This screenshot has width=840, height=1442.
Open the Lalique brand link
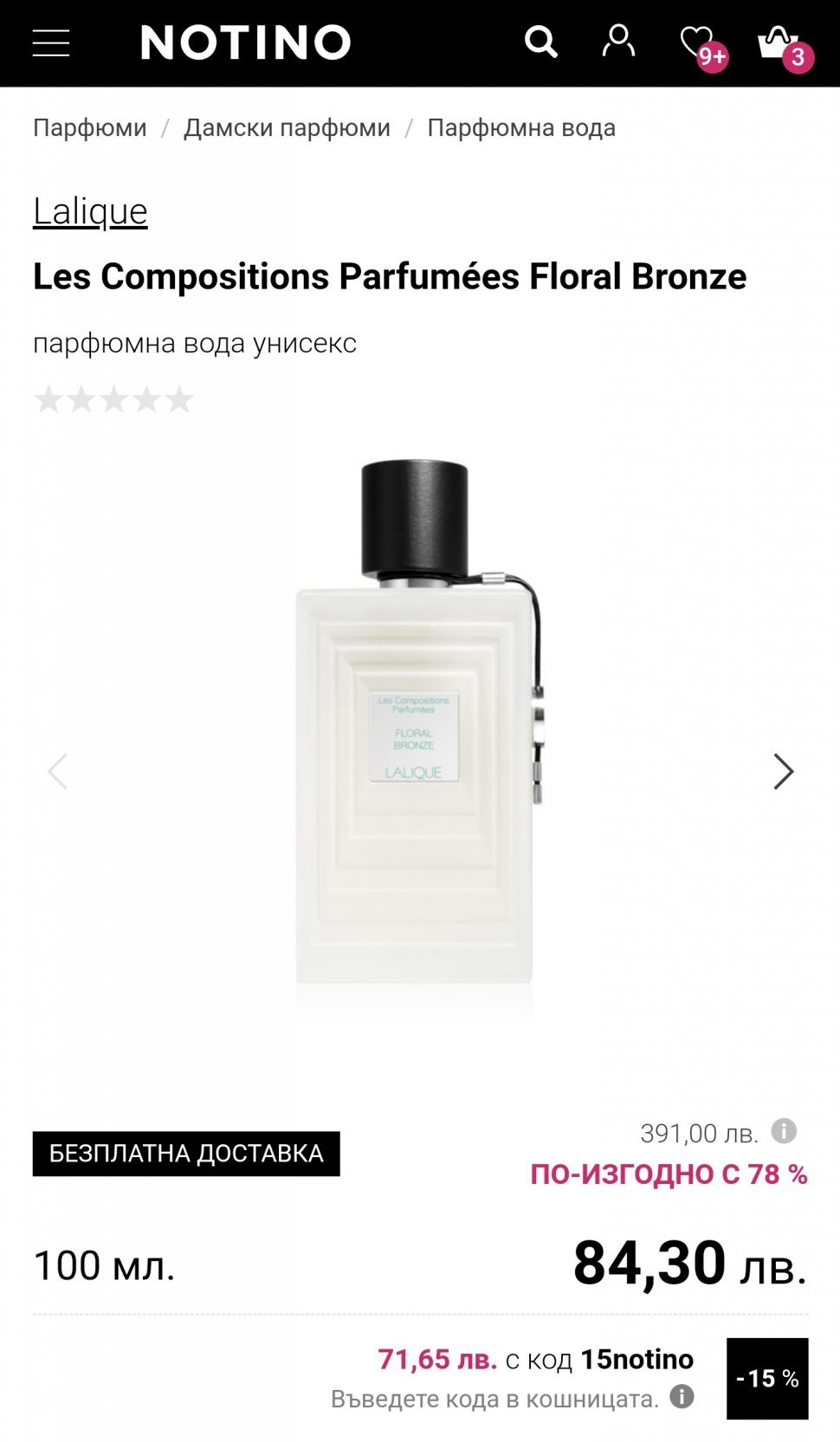click(90, 211)
